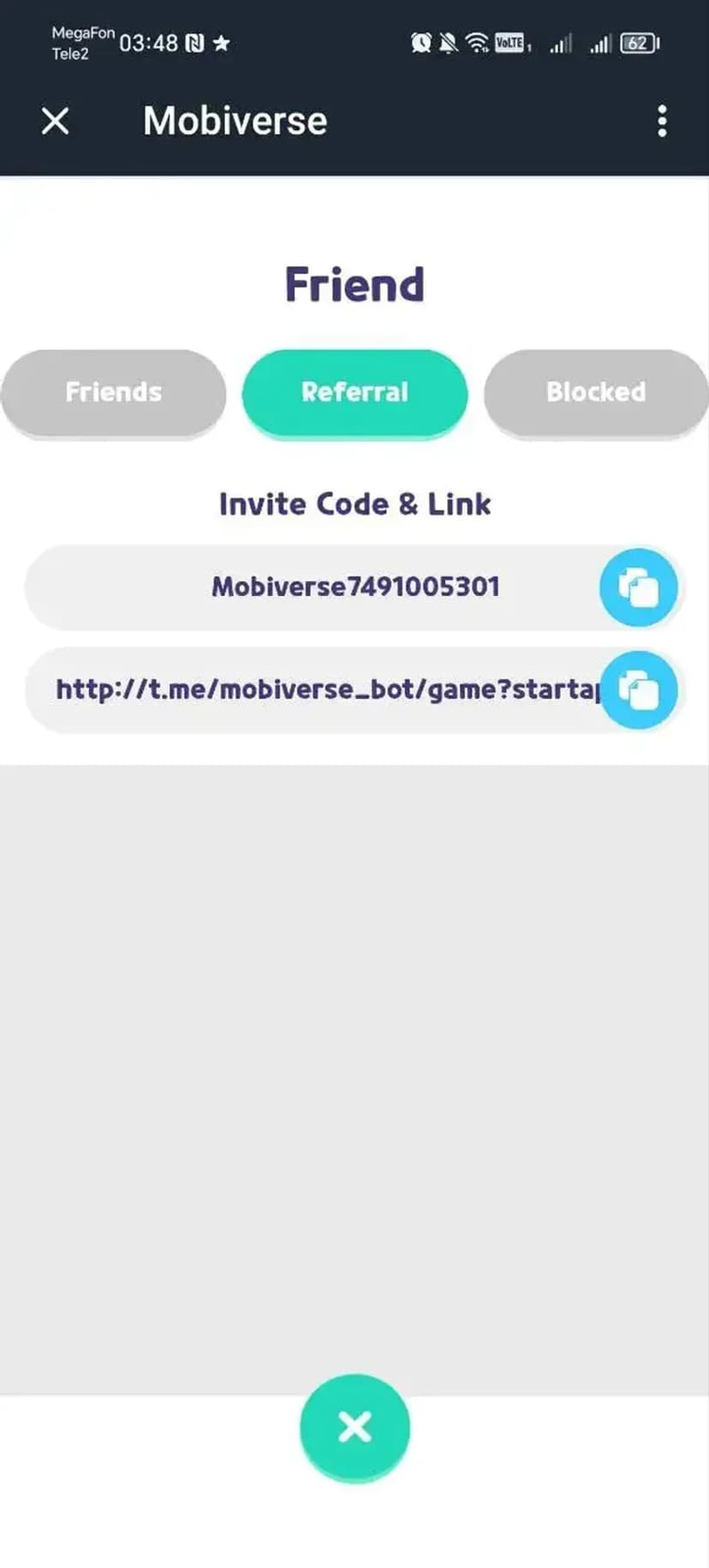Dismiss the Friend panel with green X

click(x=354, y=1427)
